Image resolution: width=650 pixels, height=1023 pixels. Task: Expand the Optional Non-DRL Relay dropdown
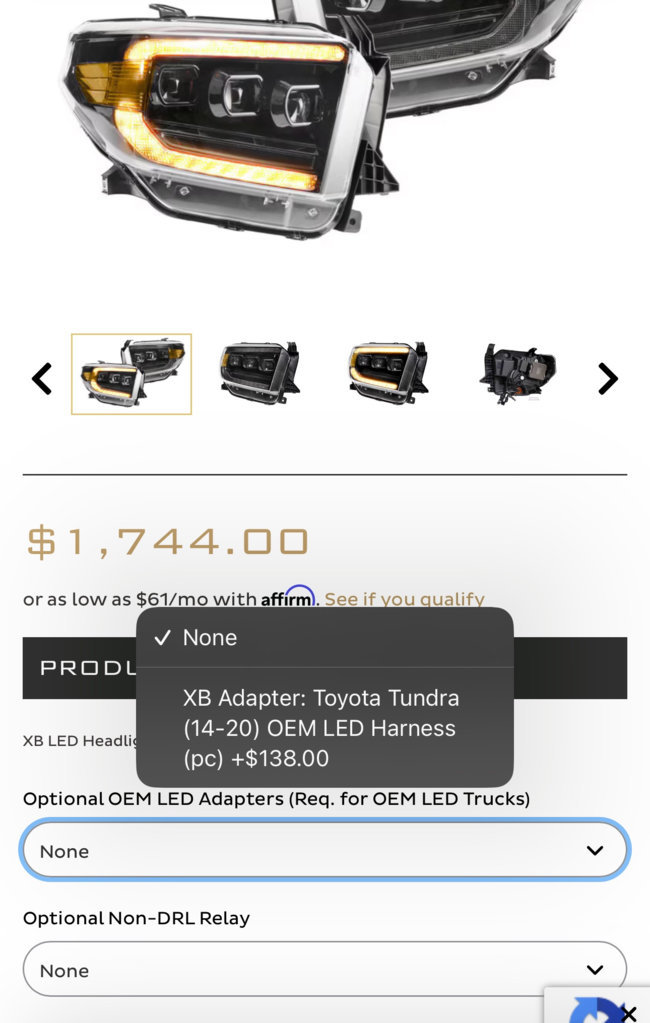coord(324,970)
